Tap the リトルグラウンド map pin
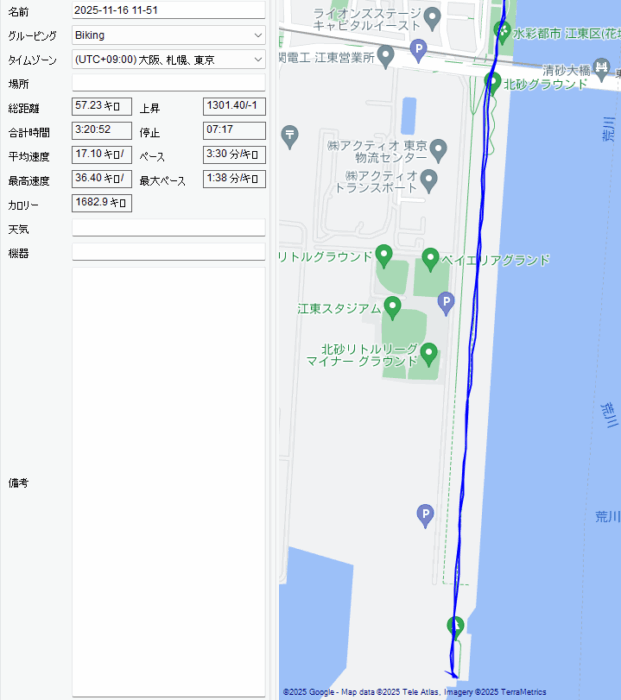The image size is (621, 700). tap(383, 255)
